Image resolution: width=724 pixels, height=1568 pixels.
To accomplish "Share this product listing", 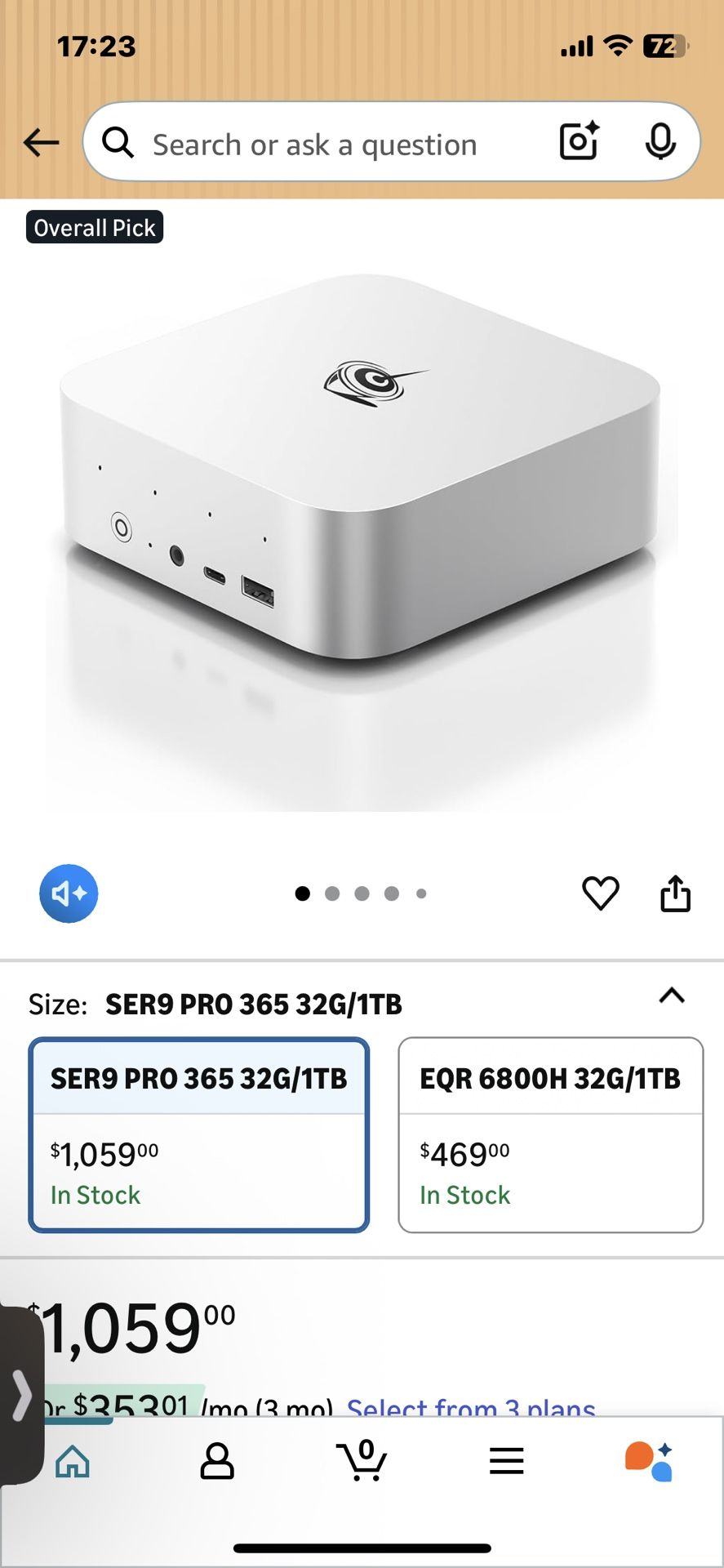I will pyautogui.click(x=675, y=893).
